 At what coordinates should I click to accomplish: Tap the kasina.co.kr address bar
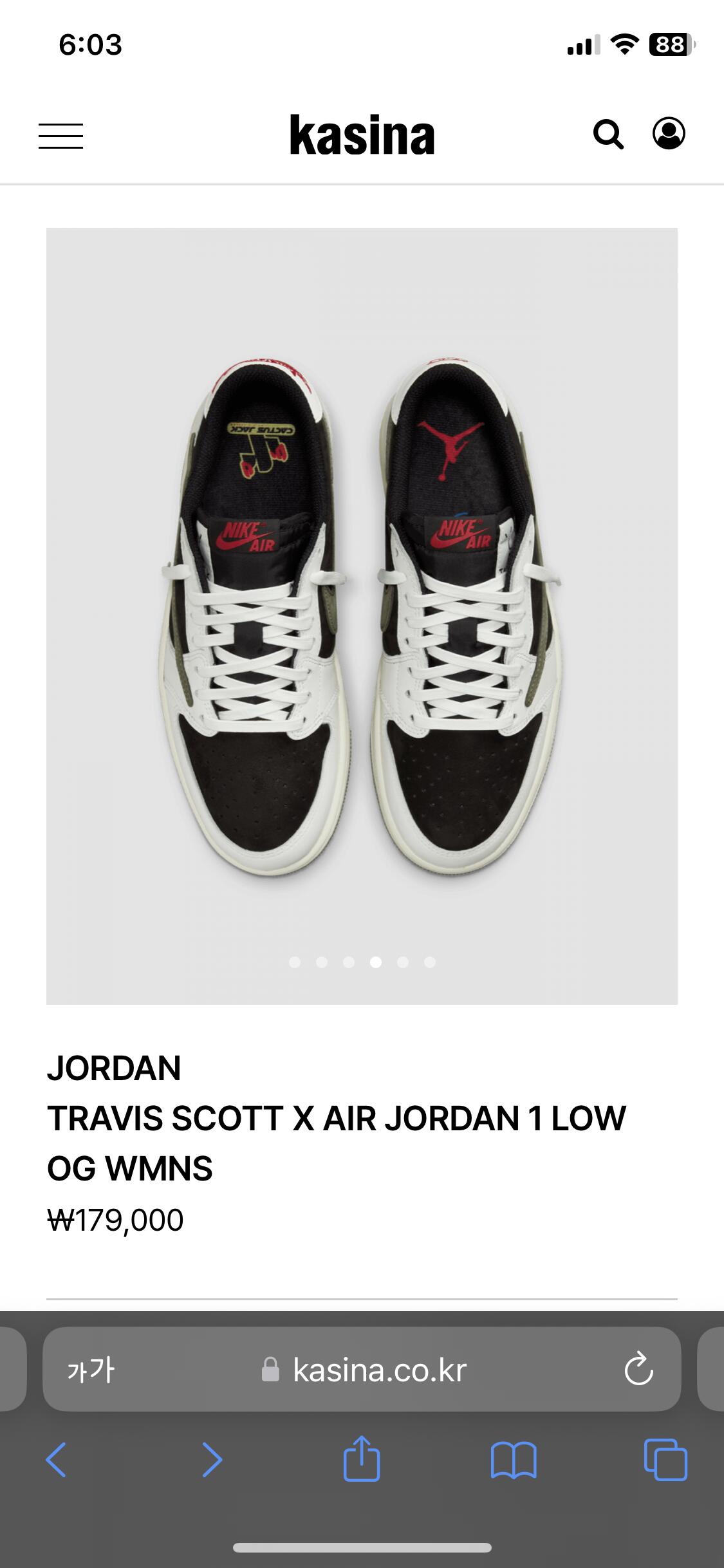click(378, 1370)
